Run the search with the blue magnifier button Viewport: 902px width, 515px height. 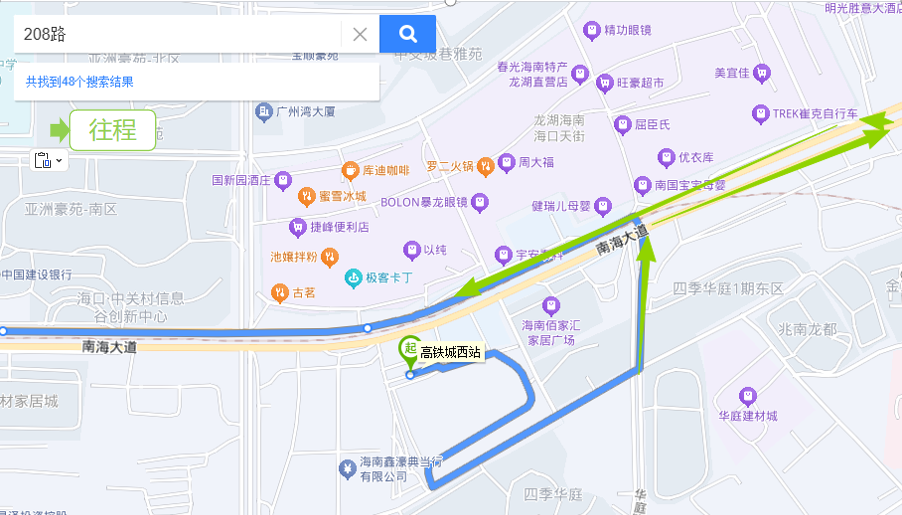tap(408, 34)
